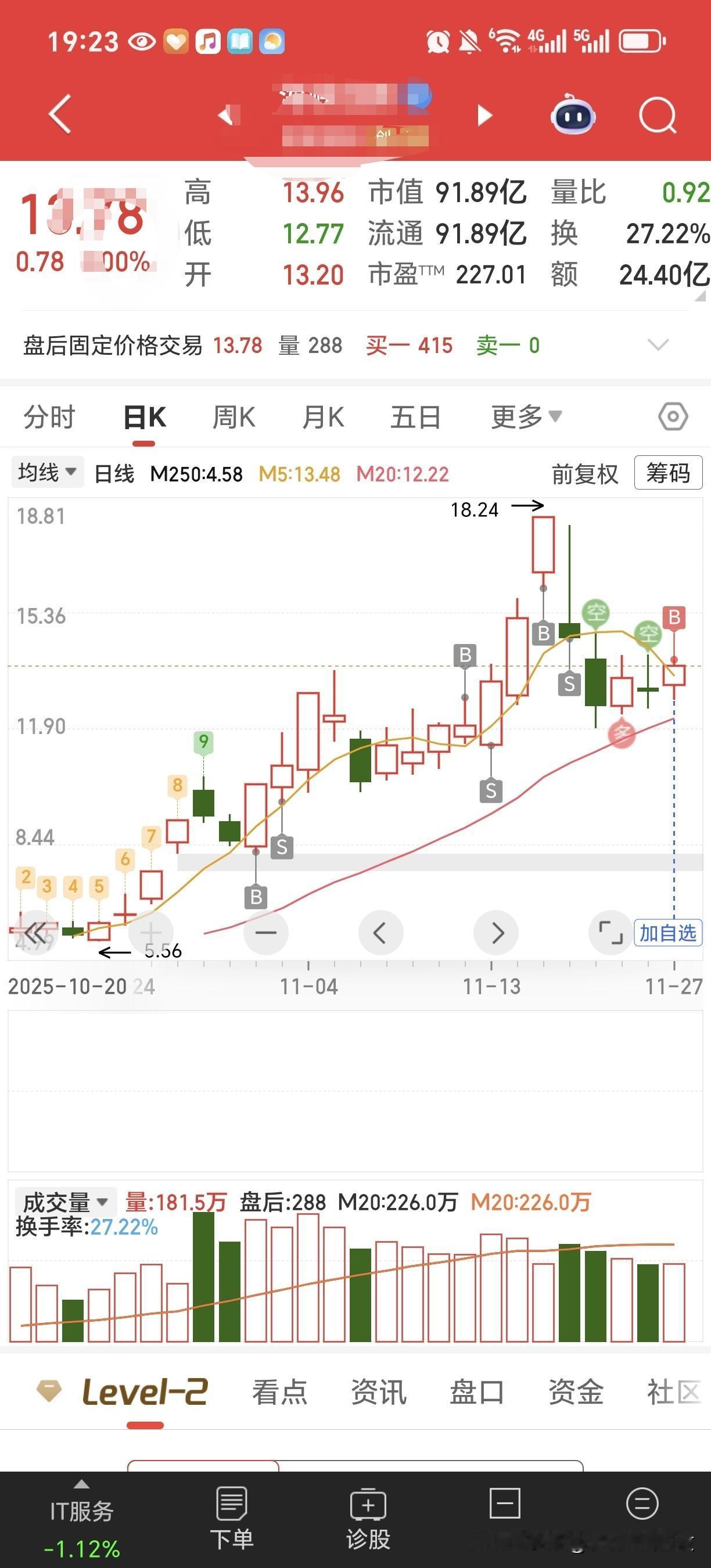Open the 均线 moving average dropdown

(x=47, y=472)
